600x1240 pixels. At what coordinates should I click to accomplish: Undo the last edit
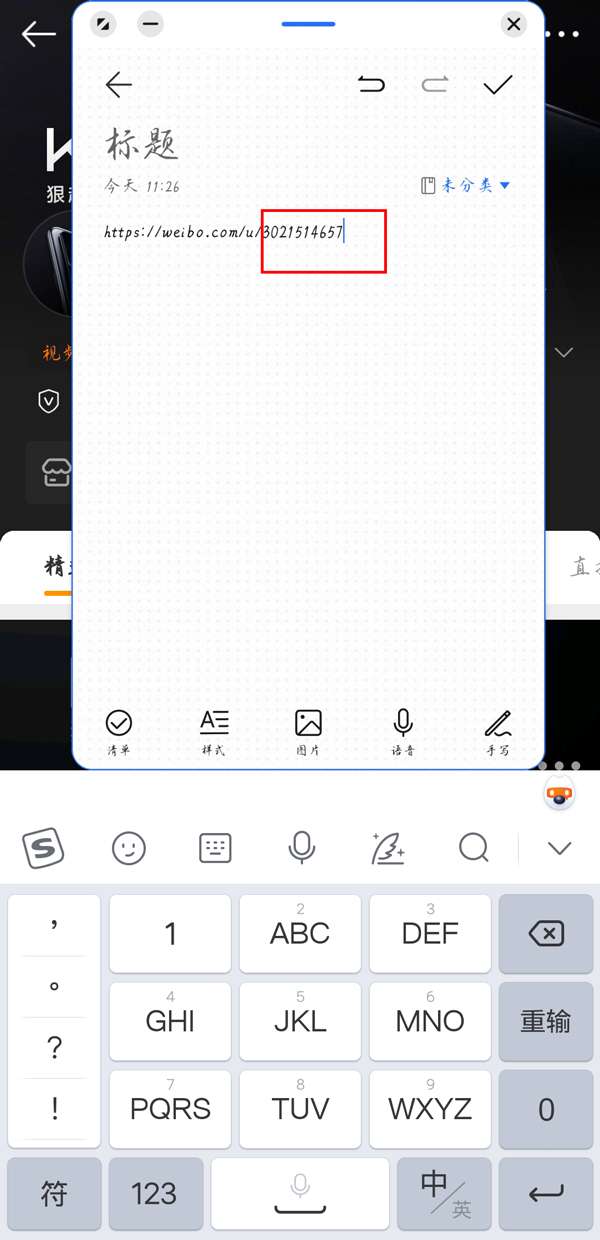tap(371, 85)
